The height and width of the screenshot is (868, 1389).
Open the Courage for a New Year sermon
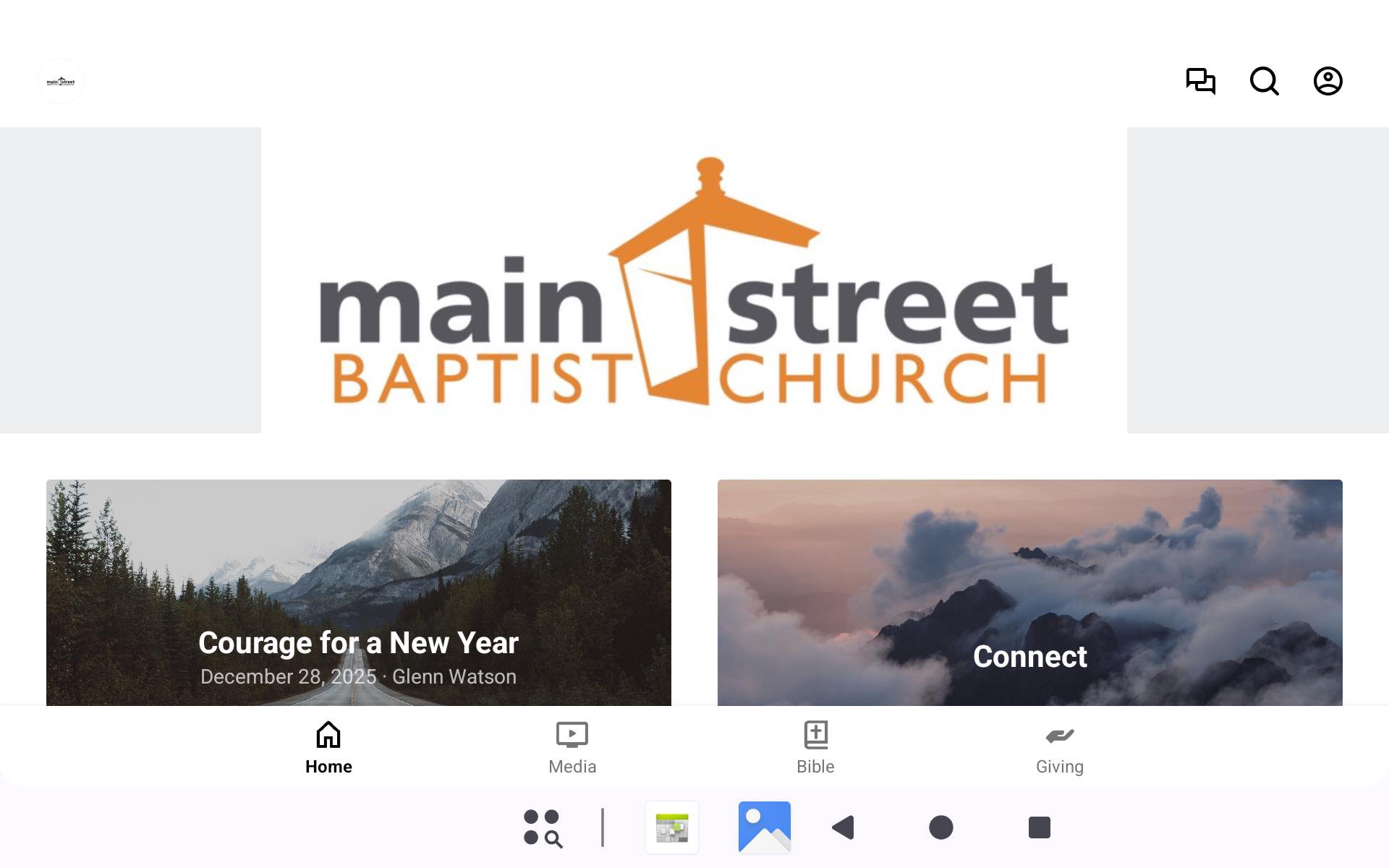pos(359,592)
